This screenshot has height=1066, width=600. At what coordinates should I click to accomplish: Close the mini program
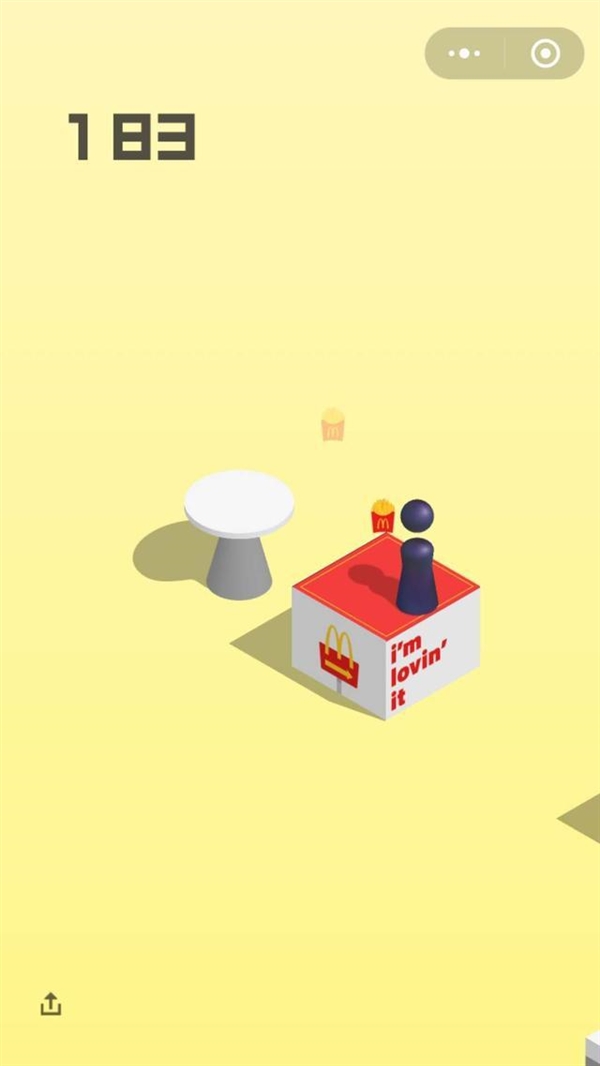coord(545,54)
